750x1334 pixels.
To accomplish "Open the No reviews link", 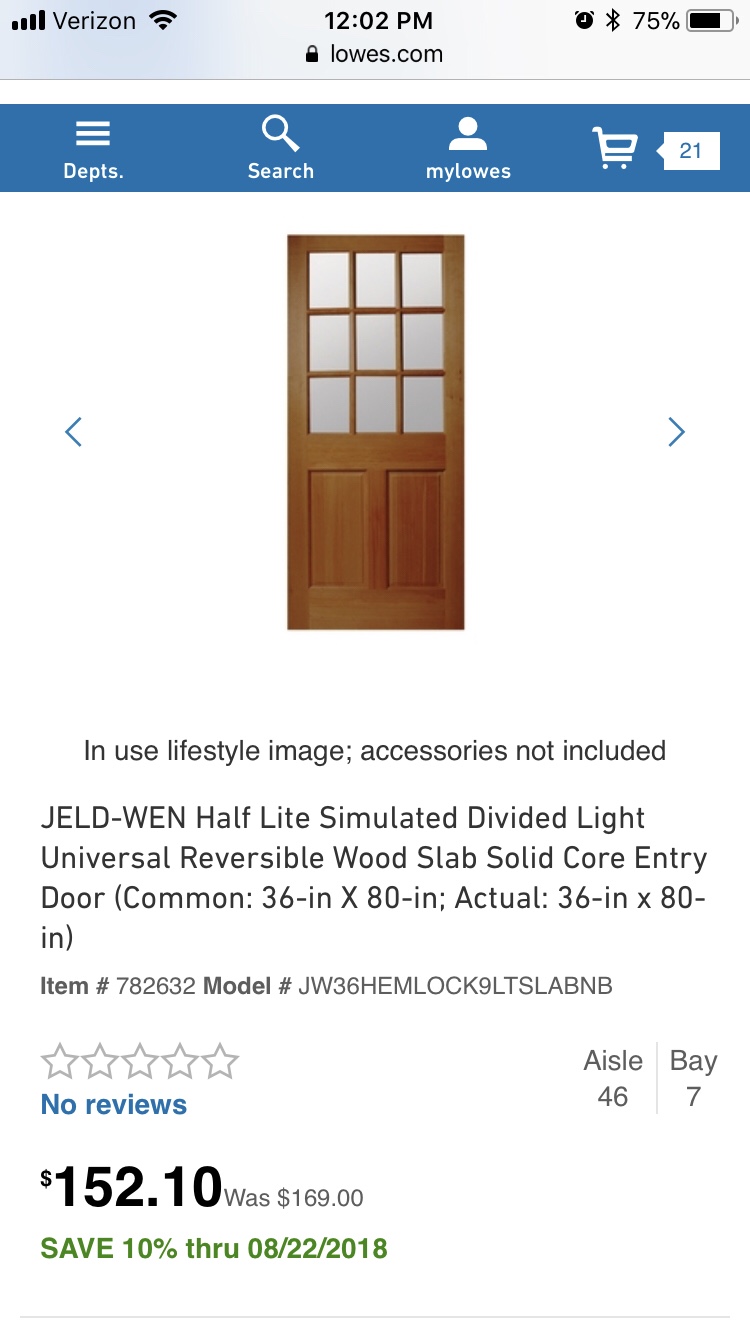I will [114, 1105].
